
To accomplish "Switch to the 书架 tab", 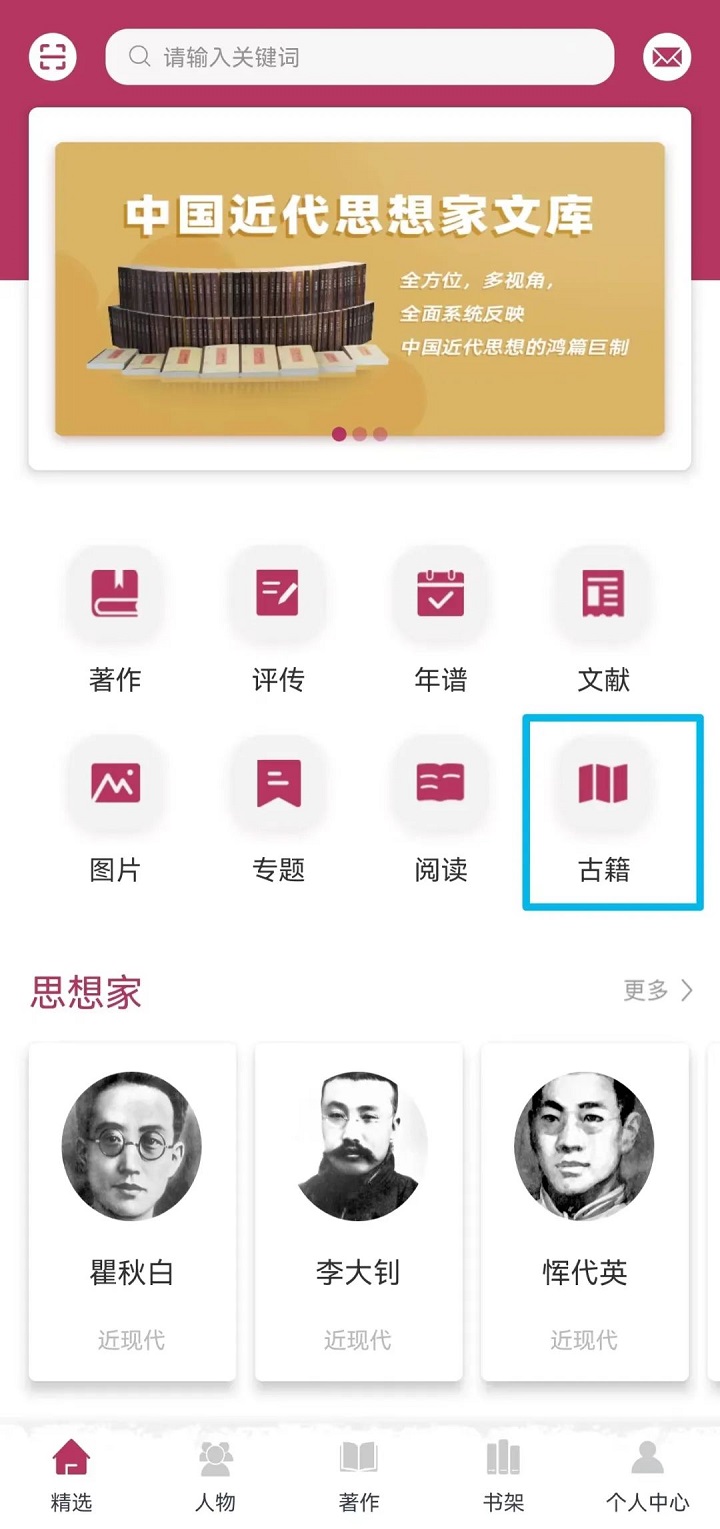I will click(503, 1475).
